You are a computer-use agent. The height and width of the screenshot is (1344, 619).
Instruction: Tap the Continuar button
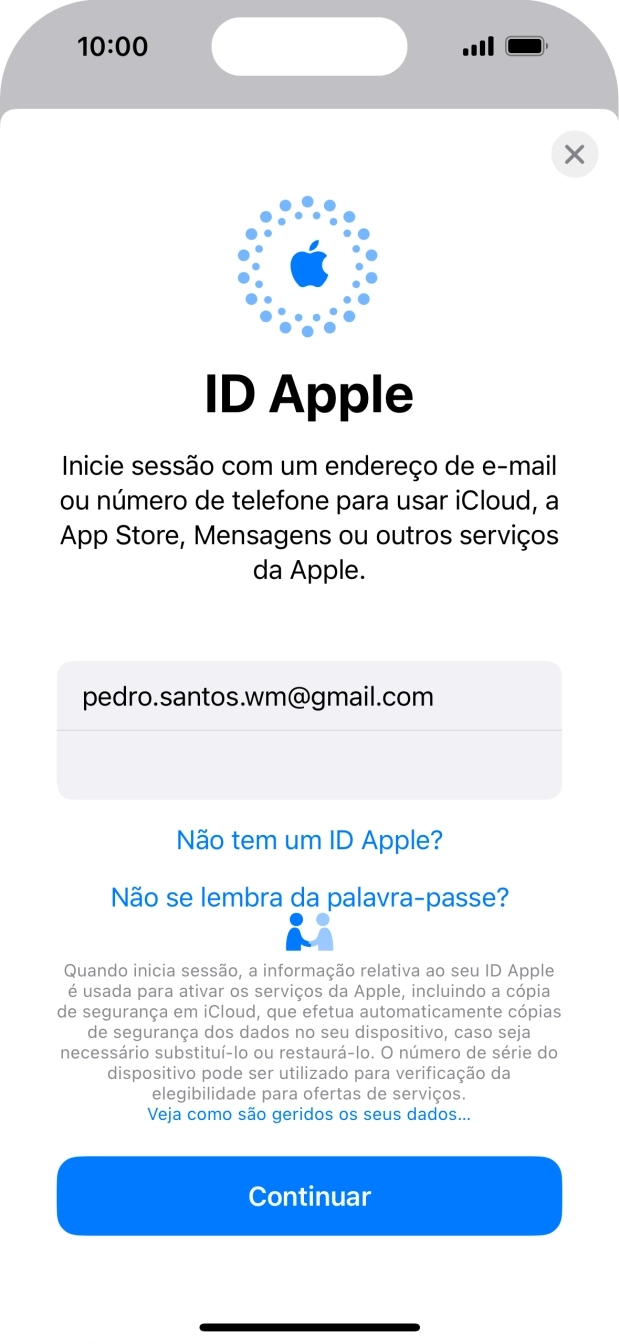[x=309, y=1196]
